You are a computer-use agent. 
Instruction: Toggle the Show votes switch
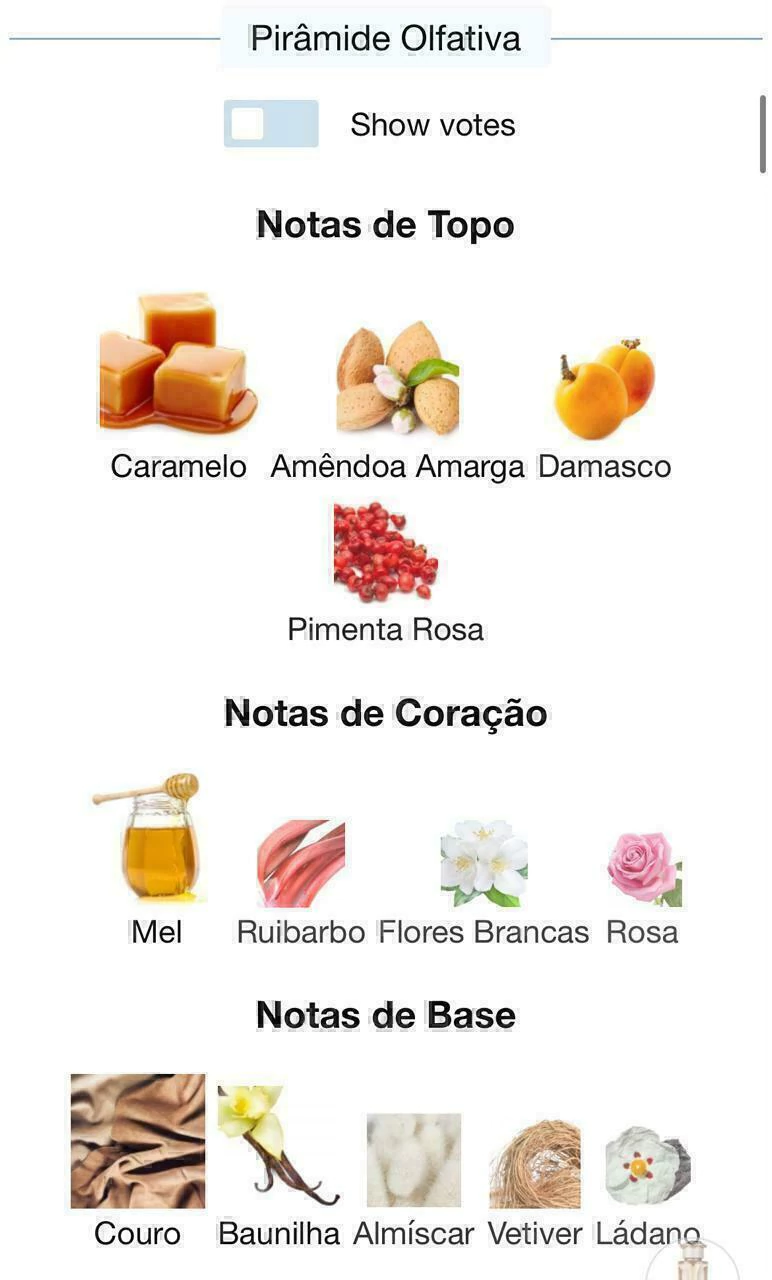point(271,124)
